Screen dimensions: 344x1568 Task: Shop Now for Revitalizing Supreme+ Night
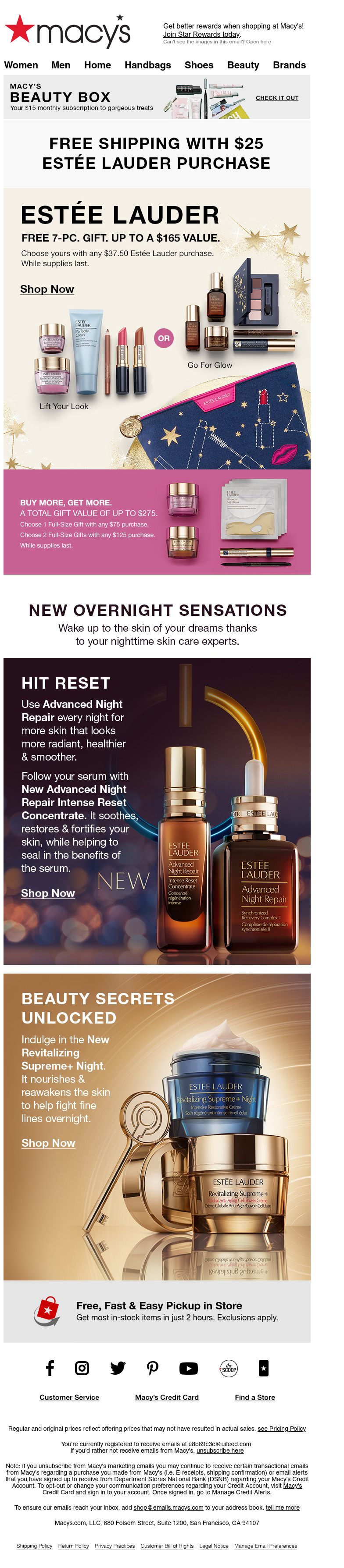pos(48,1143)
